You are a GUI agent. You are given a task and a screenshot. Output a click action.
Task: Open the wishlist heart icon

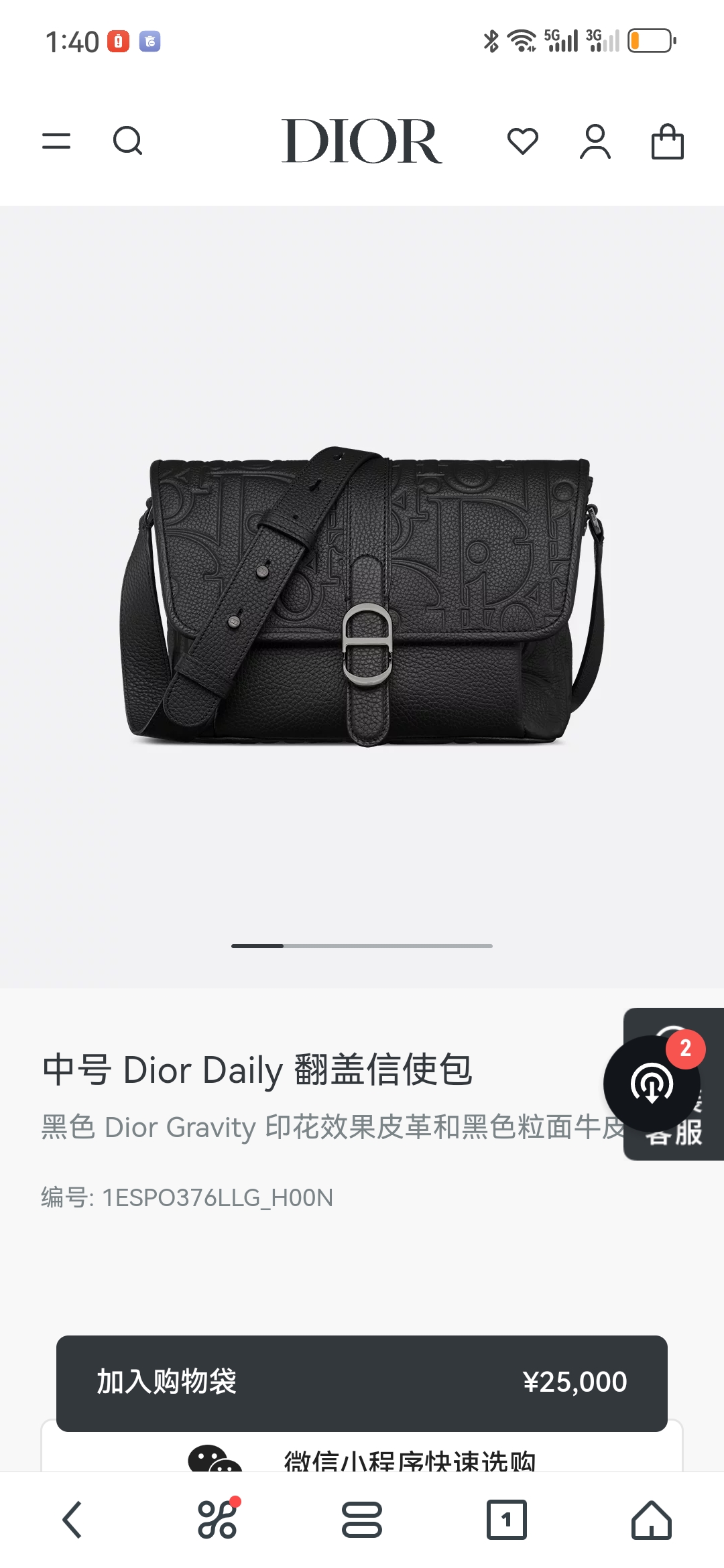pyautogui.click(x=523, y=141)
